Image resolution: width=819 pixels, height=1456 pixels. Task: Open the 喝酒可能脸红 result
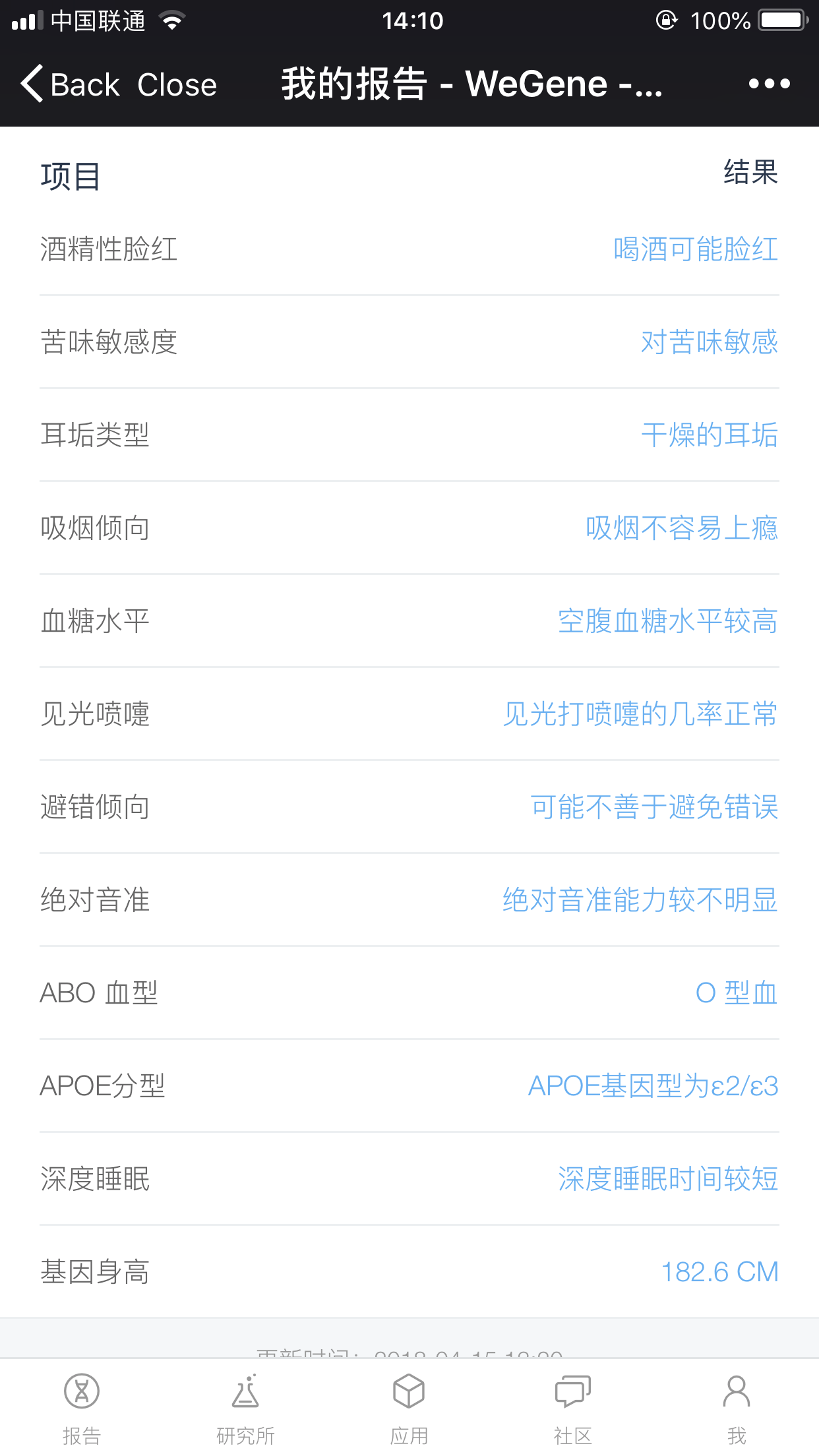(696, 249)
